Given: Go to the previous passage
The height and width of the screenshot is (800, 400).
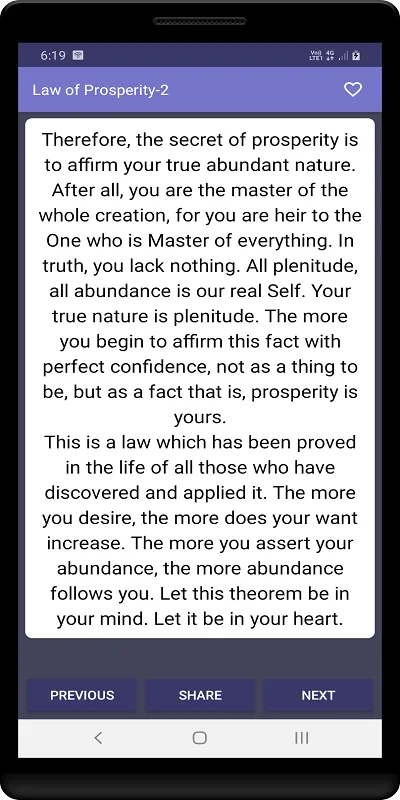Looking at the screenshot, I should tap(82, 695).
